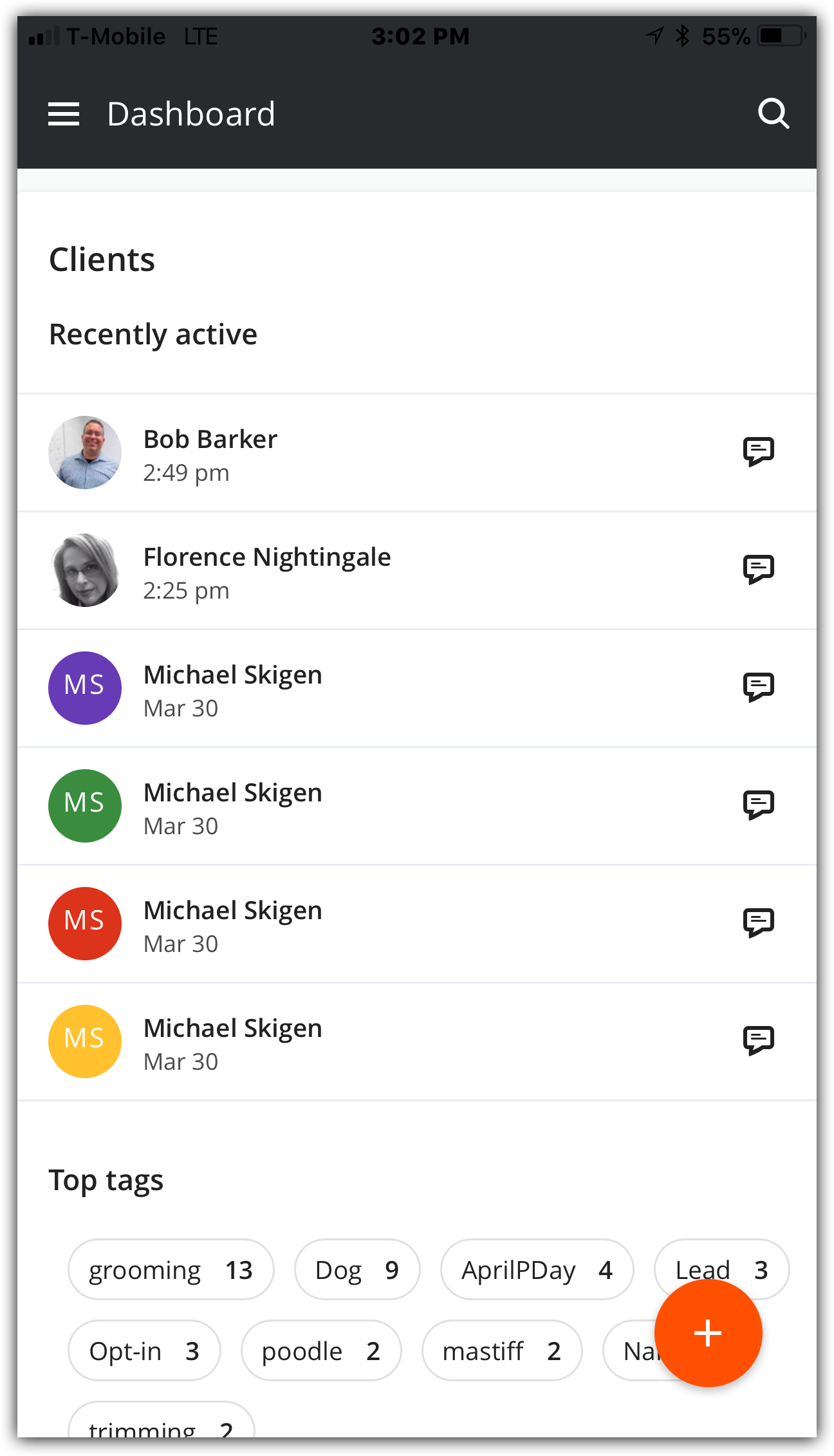Choose the AprilPDay tag
The width and height of the screenshot is (834, 1456).
pyautogui.click(x=537, y=1270)
